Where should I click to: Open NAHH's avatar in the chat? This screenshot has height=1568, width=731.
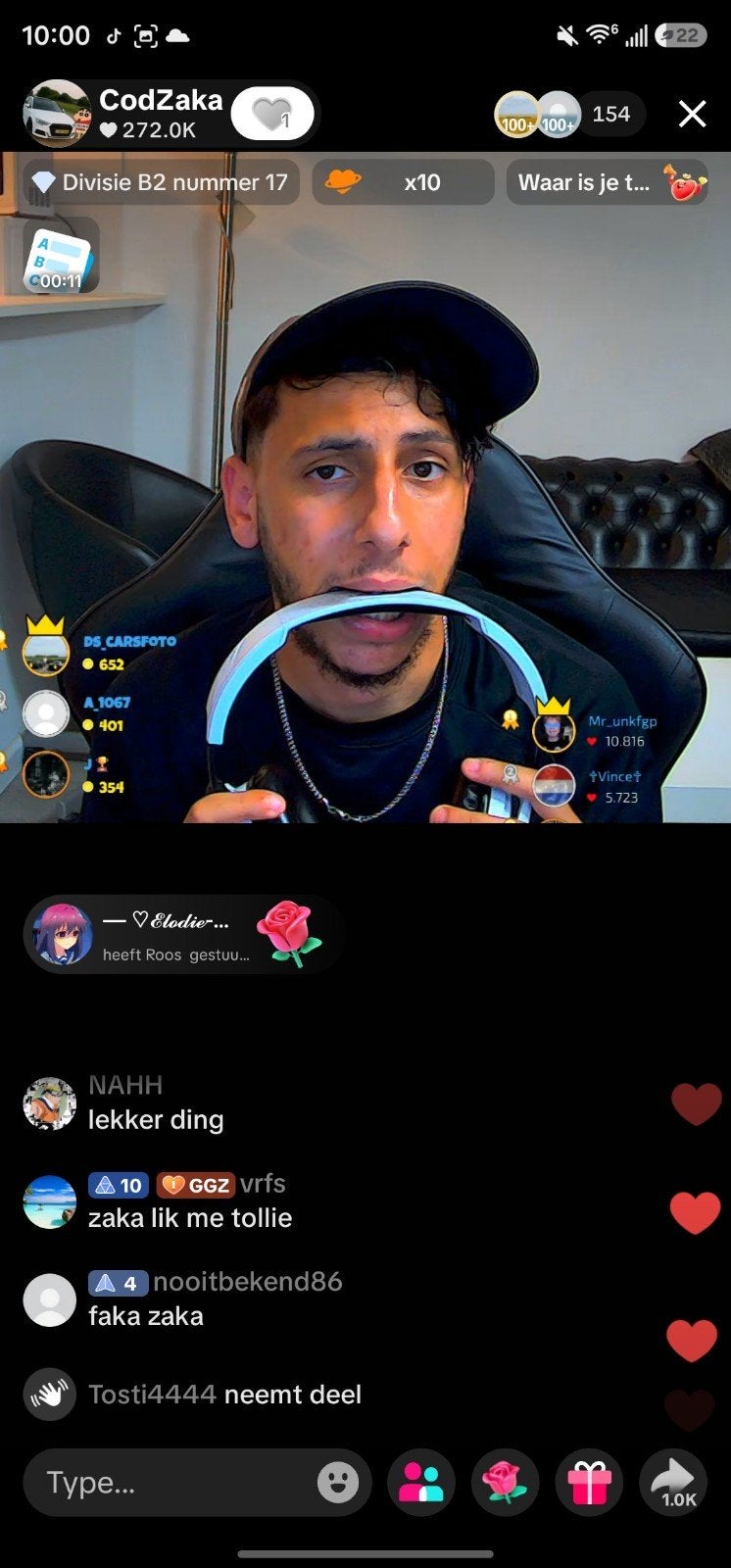pyautogui.click(x=49, y=1103)
